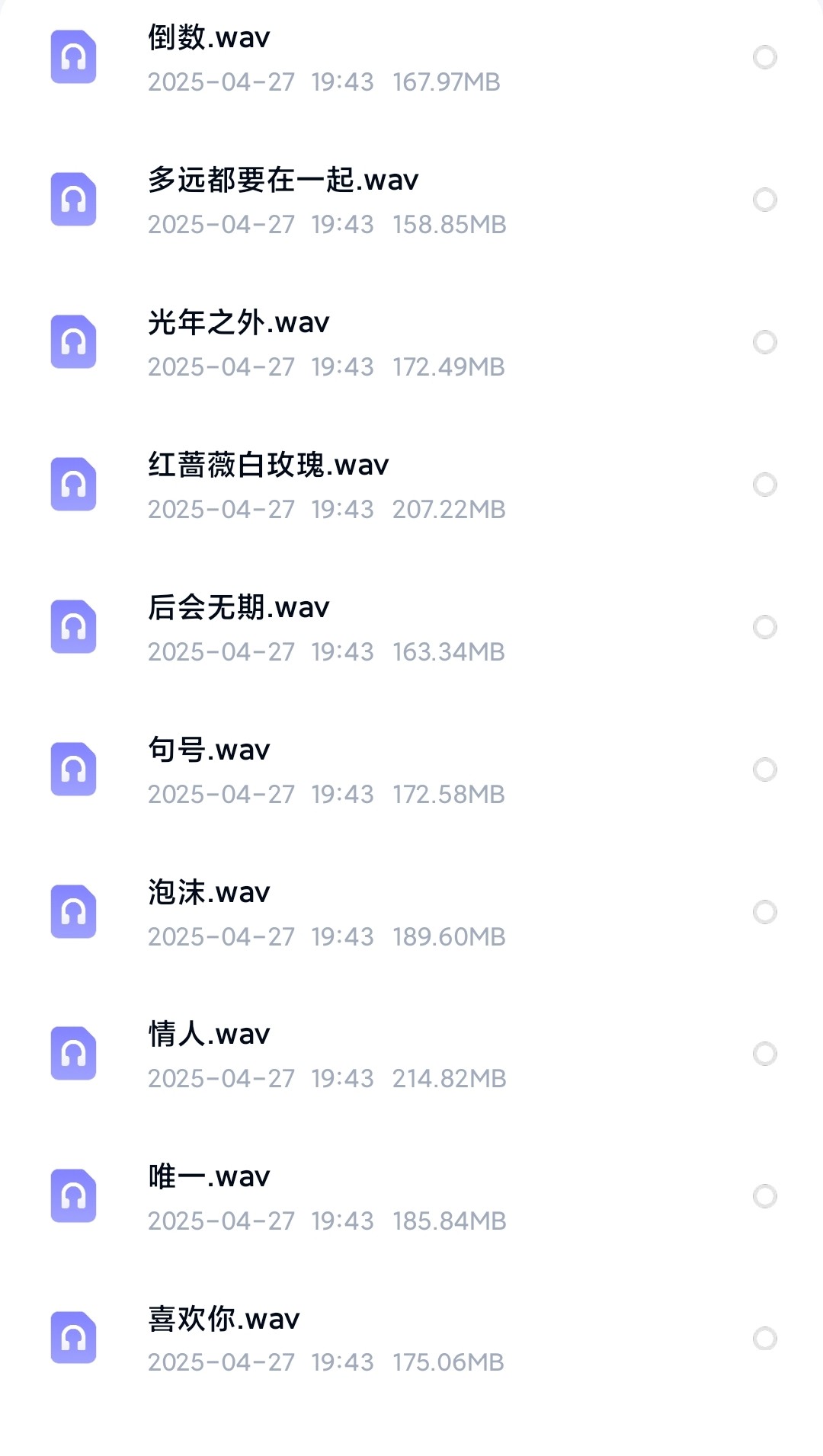
Task: Tap the selection circle beside 唯一.wav
Action: [764, 1196]
